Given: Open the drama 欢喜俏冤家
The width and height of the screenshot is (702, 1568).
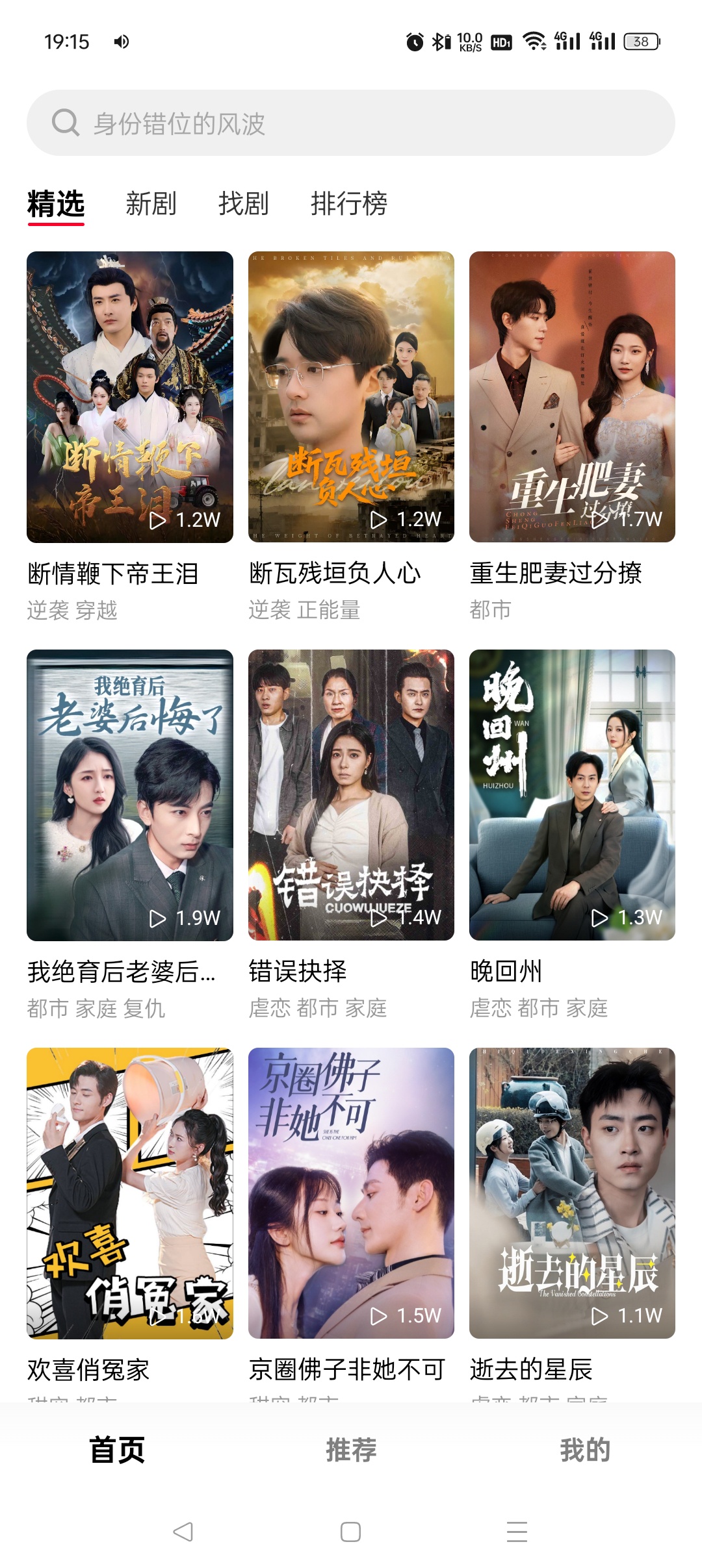Looking at the screenshot, I should (130, 1193).
